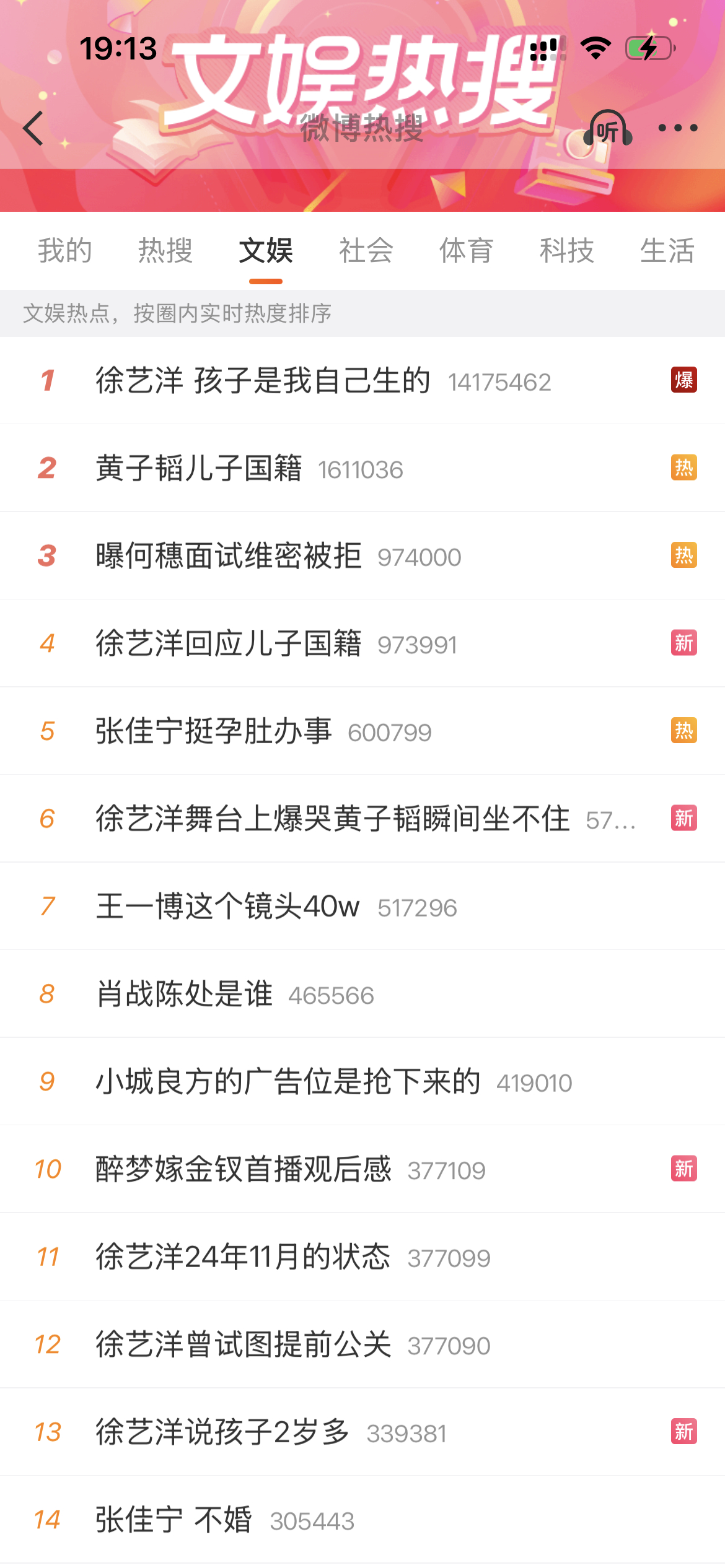Screen dimensions: 725x1568
Task: Open the topic 曝何穗面试维密被拒
Action: pos(362,555)
